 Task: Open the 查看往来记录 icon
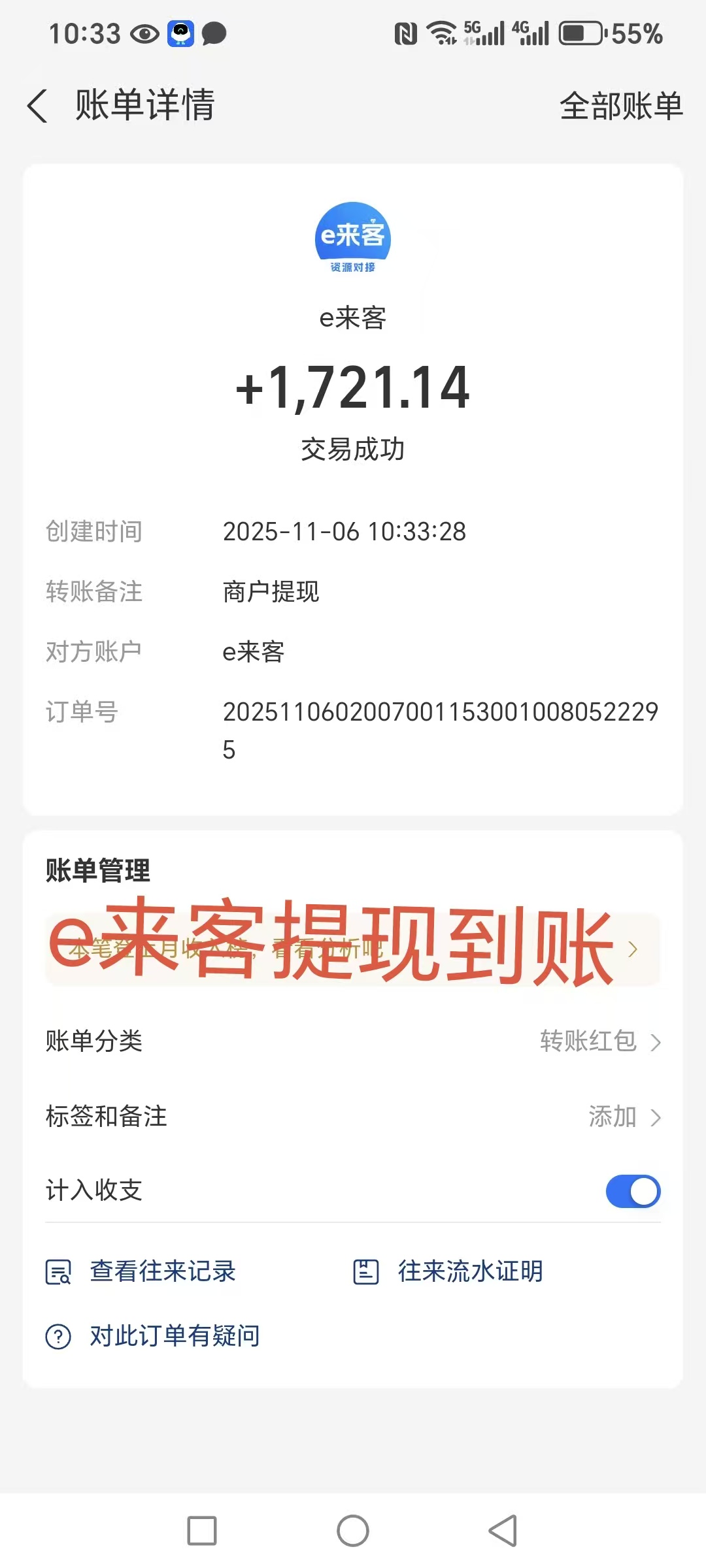[59, 1270]
